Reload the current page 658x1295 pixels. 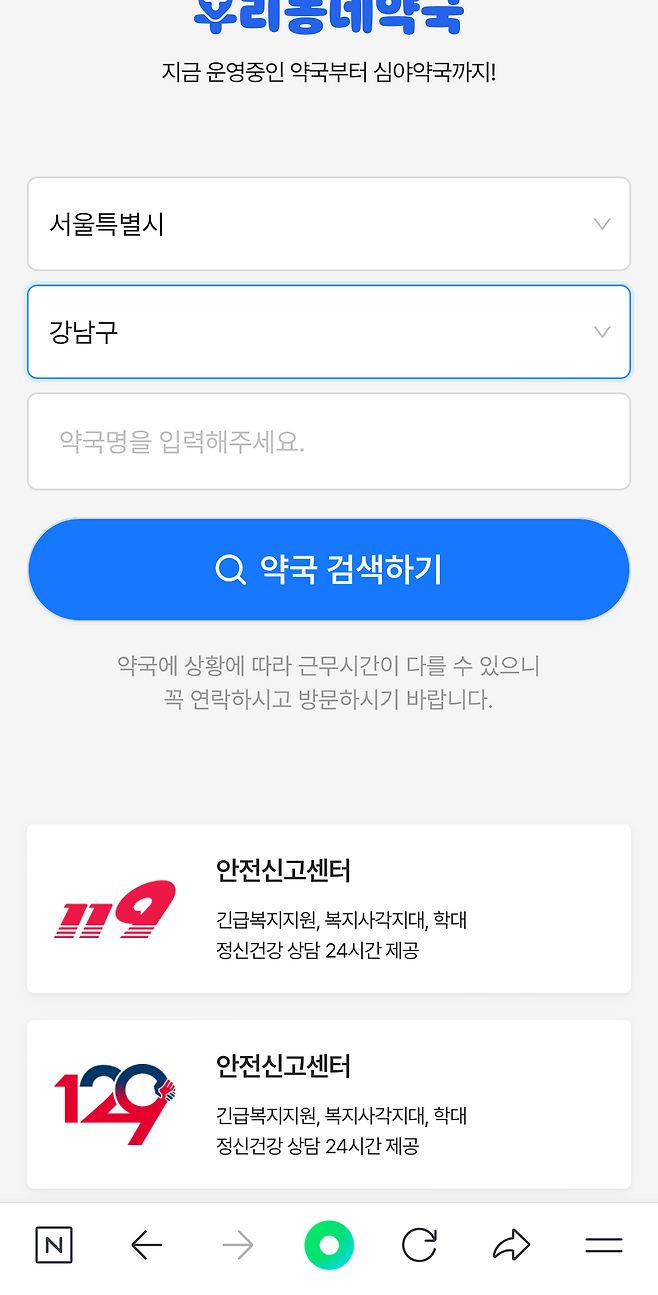419,1245
